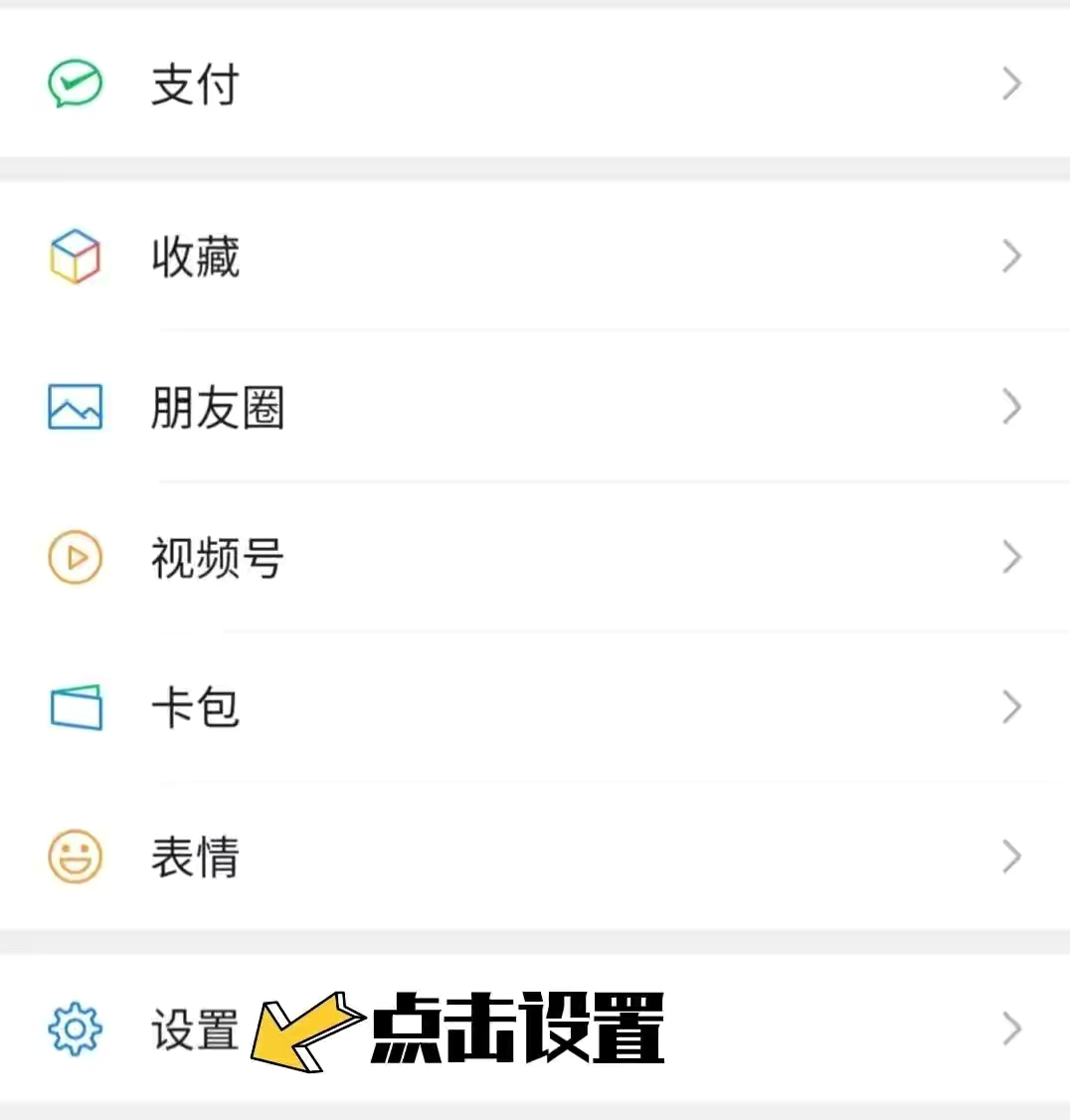
Task: Tap the 朋友圈 Moments row label
Action: (x=218, y=407)
